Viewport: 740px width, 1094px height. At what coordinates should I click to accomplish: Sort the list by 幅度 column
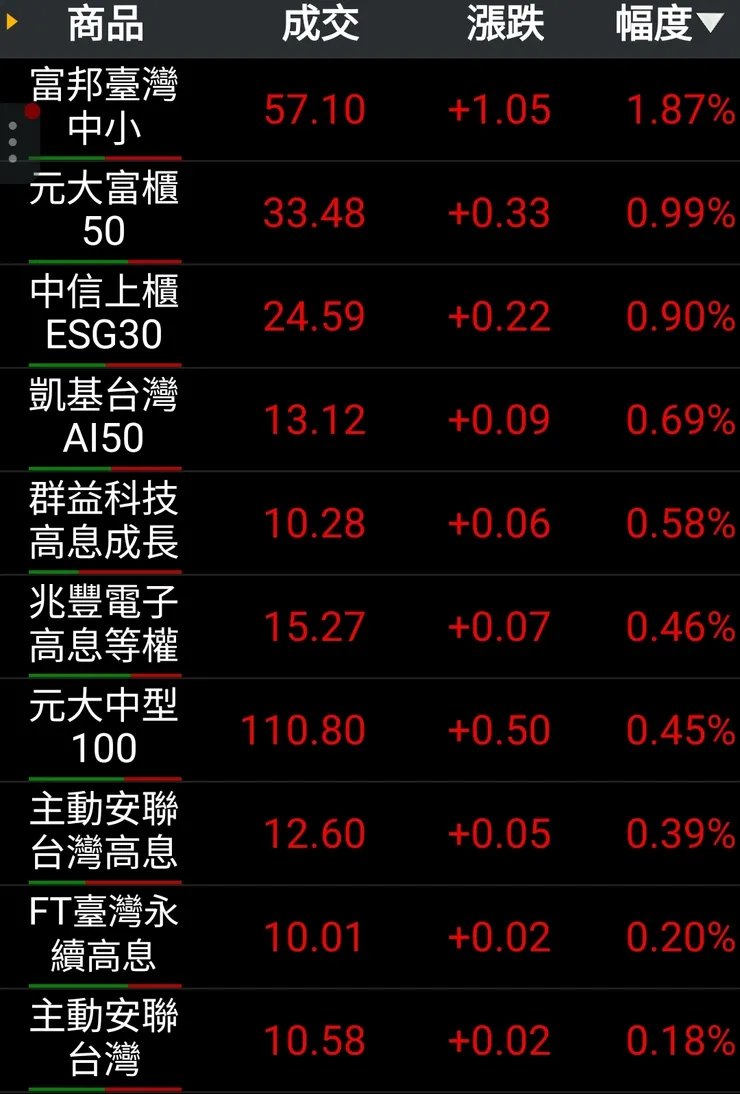tap(668, 25)
